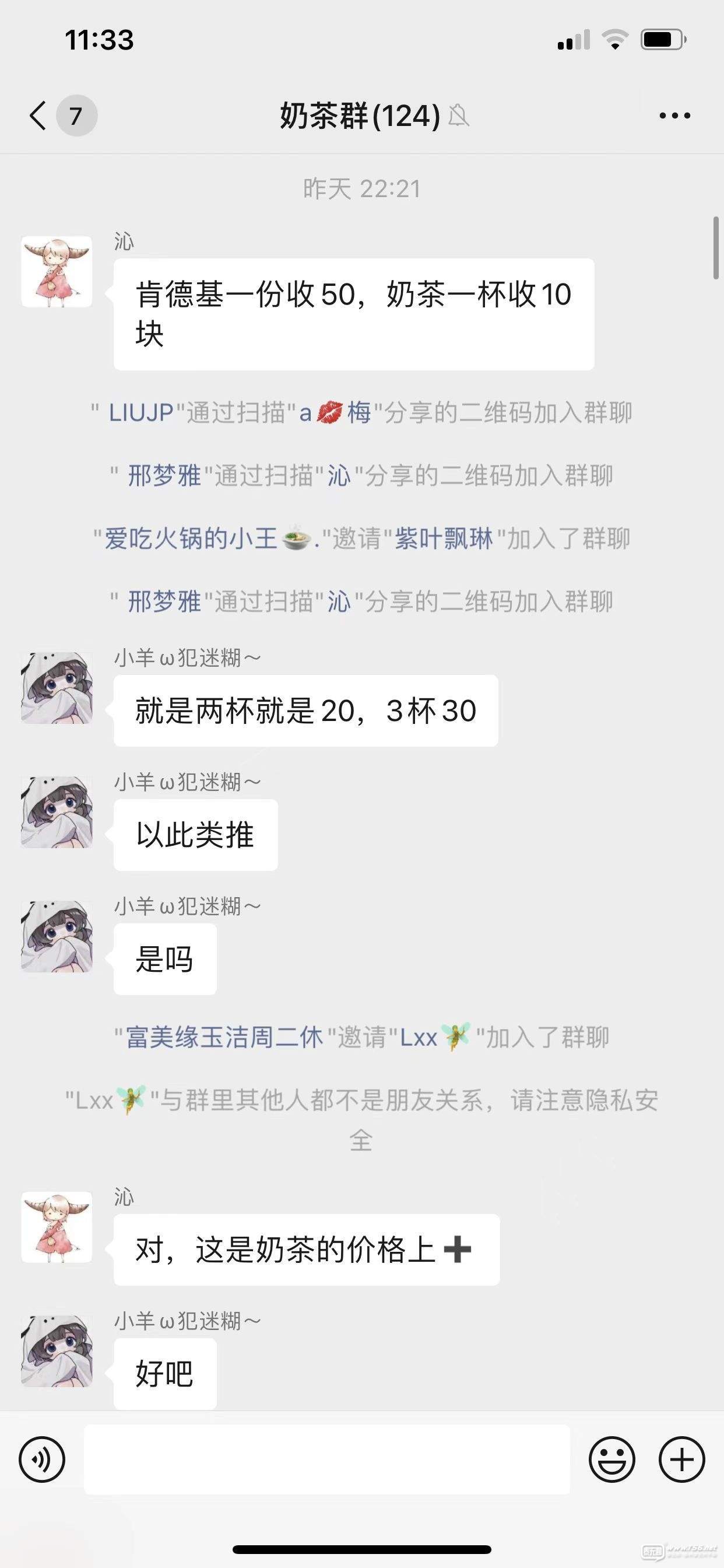Tap 沁's avatar beside the 奶茶的价格 message
Viewport: 724px width, 1568px height.
click(x=57, y=1227)
